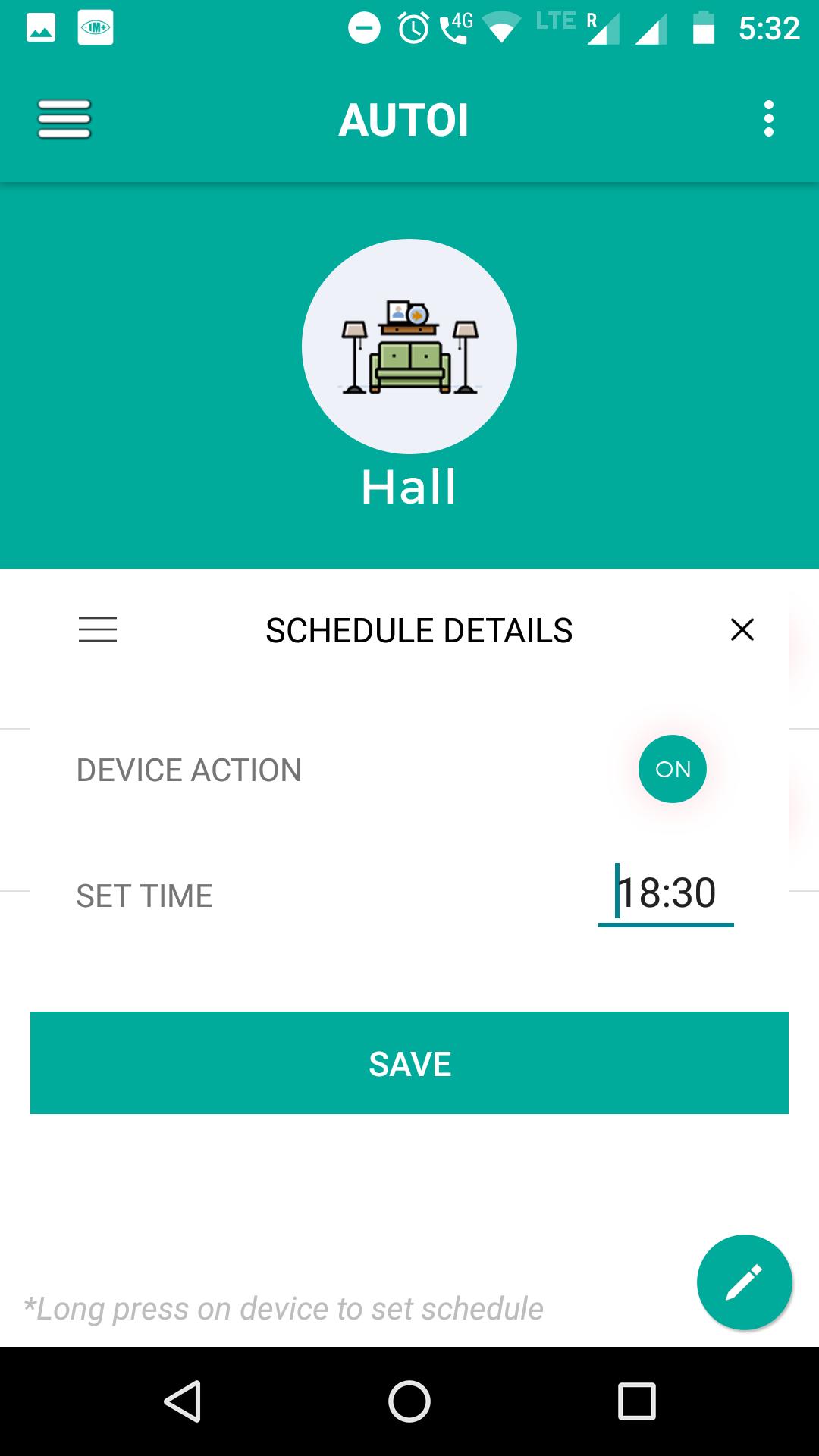Screen dimensions: 819x1456
Task: Close the Schedule Details panel
Action: [x=742, y=629]
